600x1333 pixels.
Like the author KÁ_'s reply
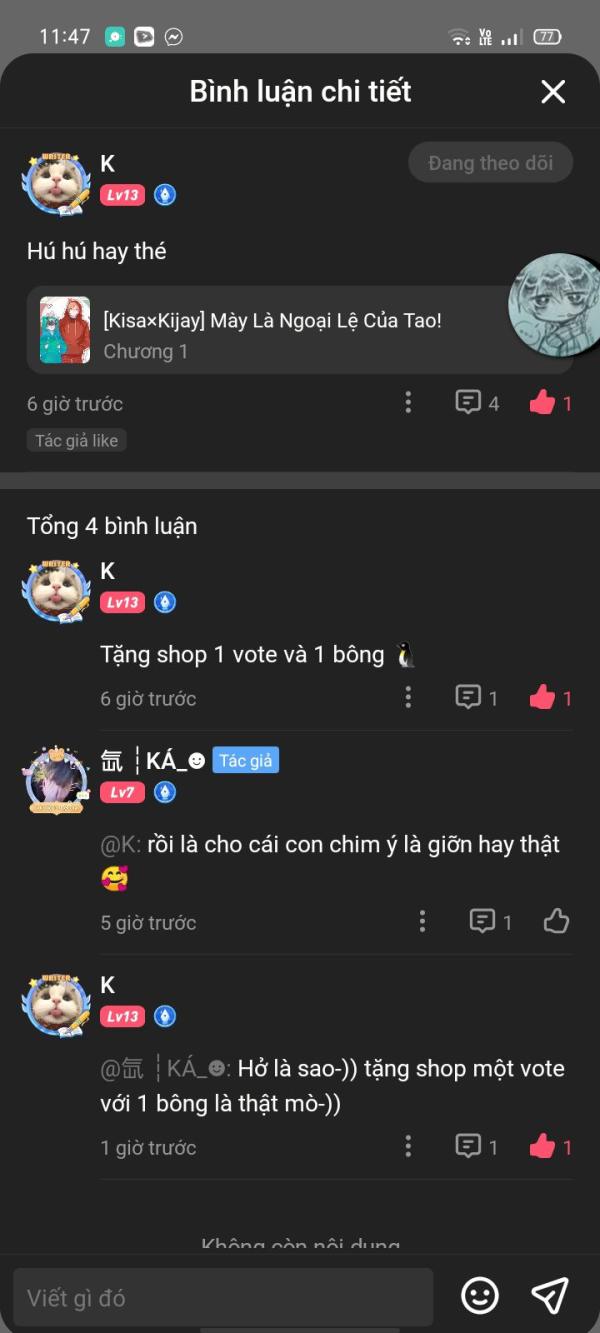point(556,921)
